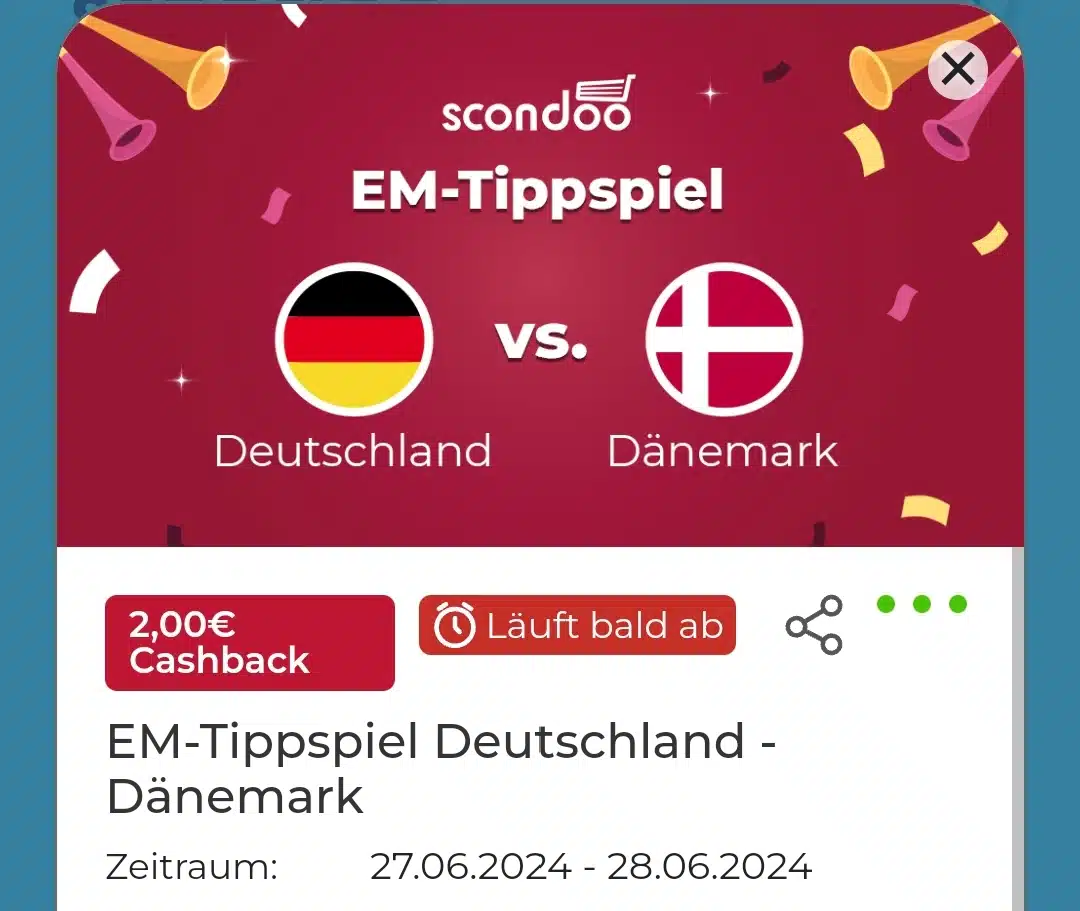Screen dimensions: 1080x911
Task: Close the EM-Tippspiel offer popup
Action: click(x=957, y=69)
